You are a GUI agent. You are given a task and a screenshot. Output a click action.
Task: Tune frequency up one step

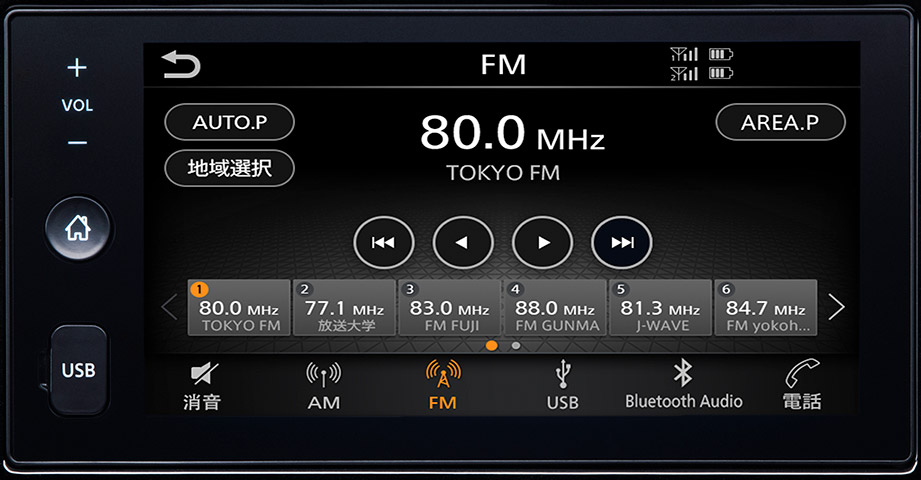pyautogui.click(x=542, y=242)
